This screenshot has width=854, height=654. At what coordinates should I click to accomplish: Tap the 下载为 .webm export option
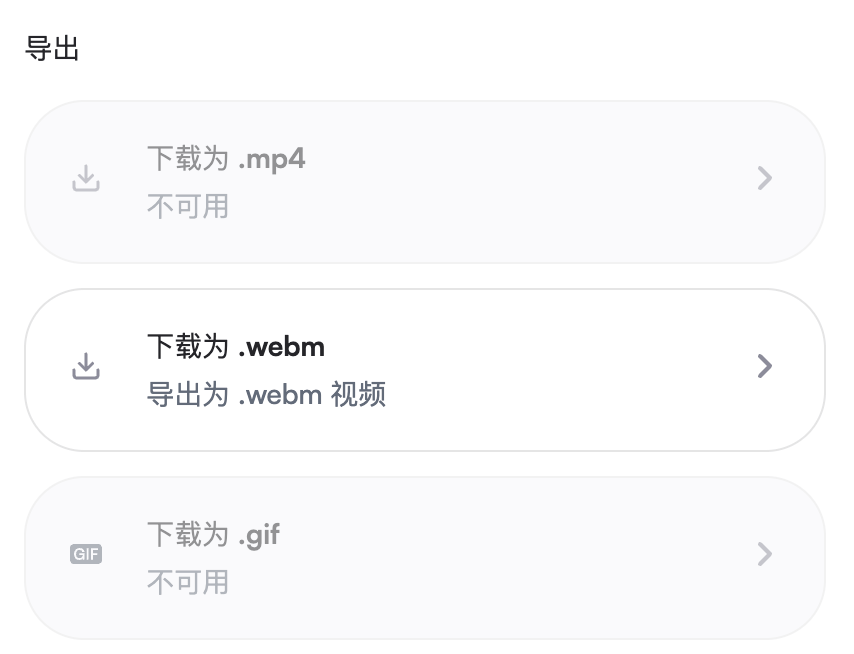pyautogui.click(x=424, y=370)
